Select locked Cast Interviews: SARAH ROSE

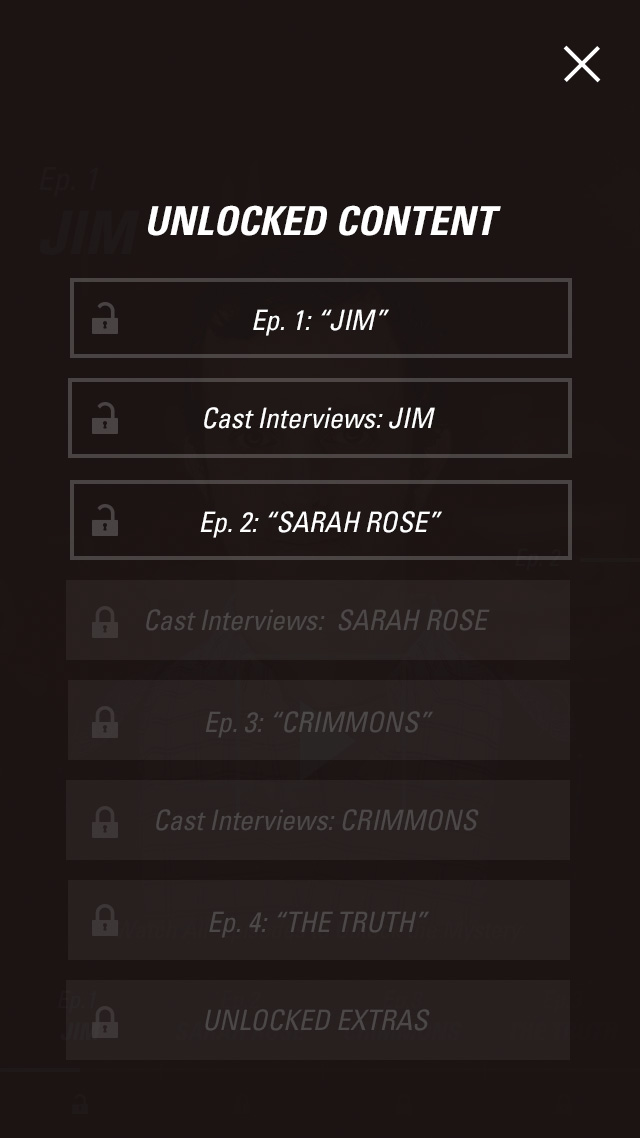pos(318,620)
